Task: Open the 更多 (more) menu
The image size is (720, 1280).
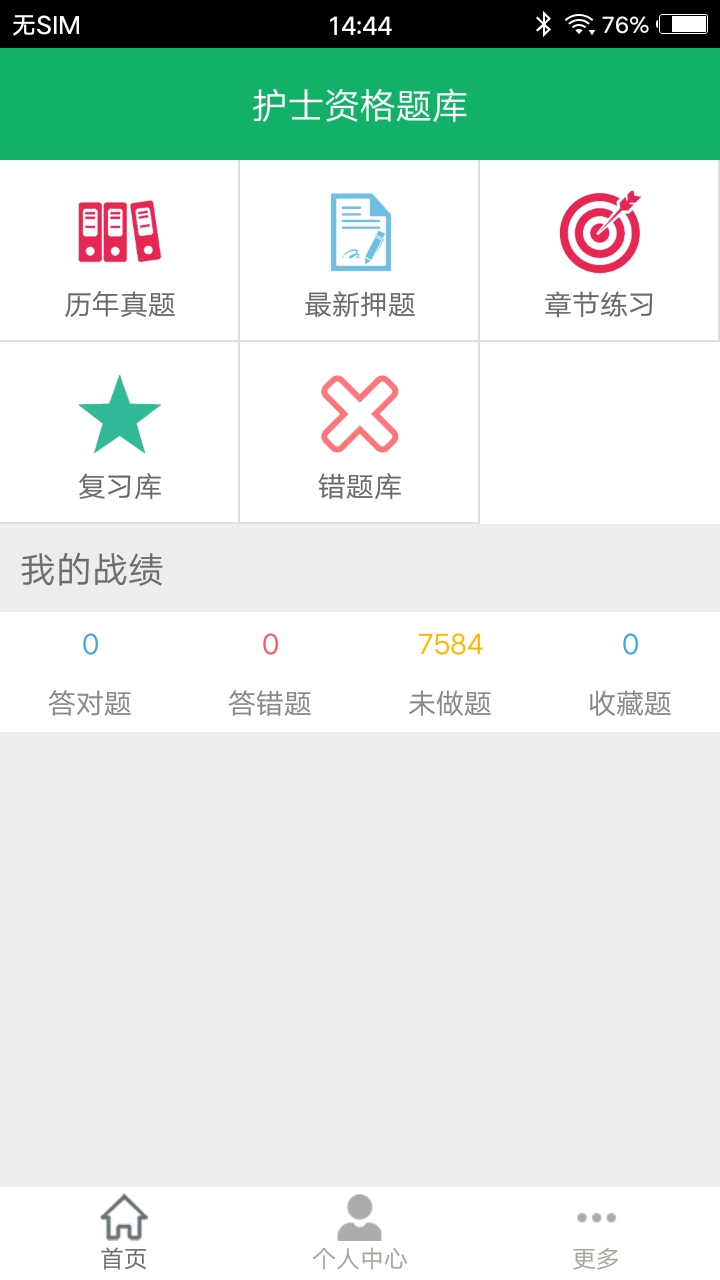Action: (596, 1230)
